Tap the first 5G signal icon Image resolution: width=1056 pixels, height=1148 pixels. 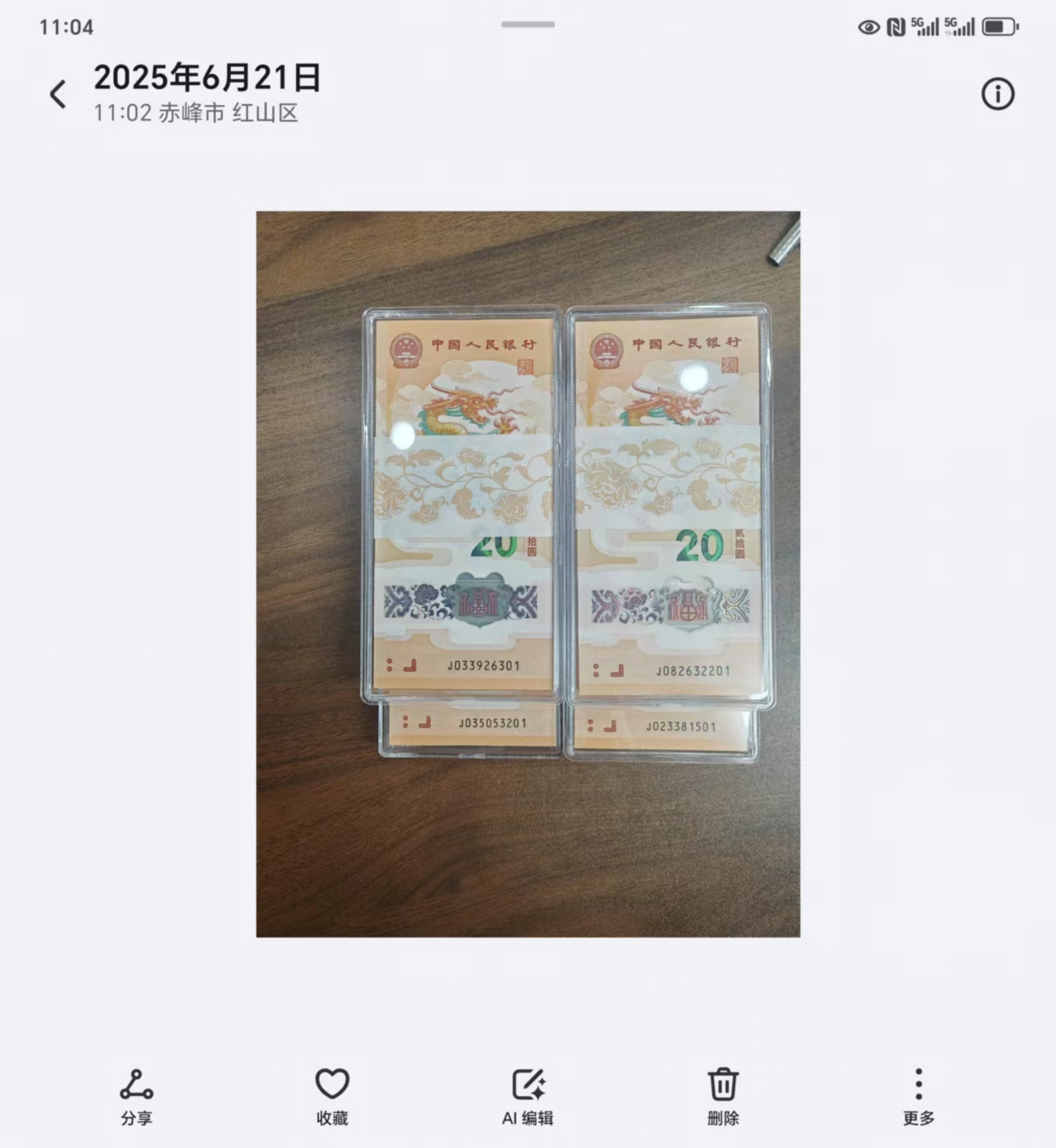[923, 27]
